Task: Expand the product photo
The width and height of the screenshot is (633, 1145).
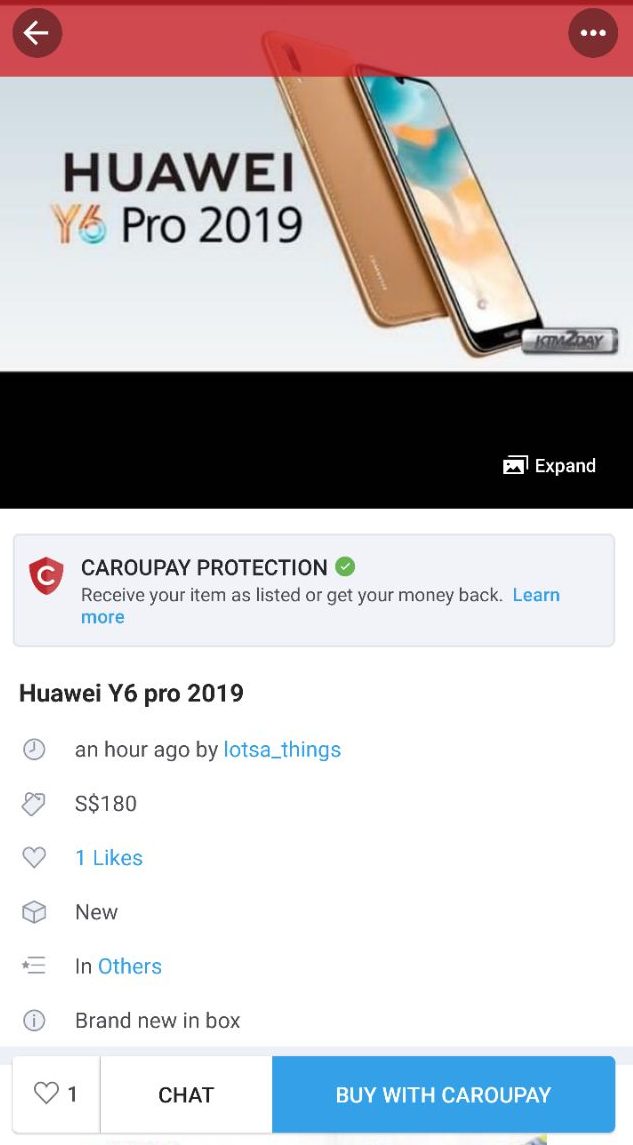Action: [x=550, y=465]
